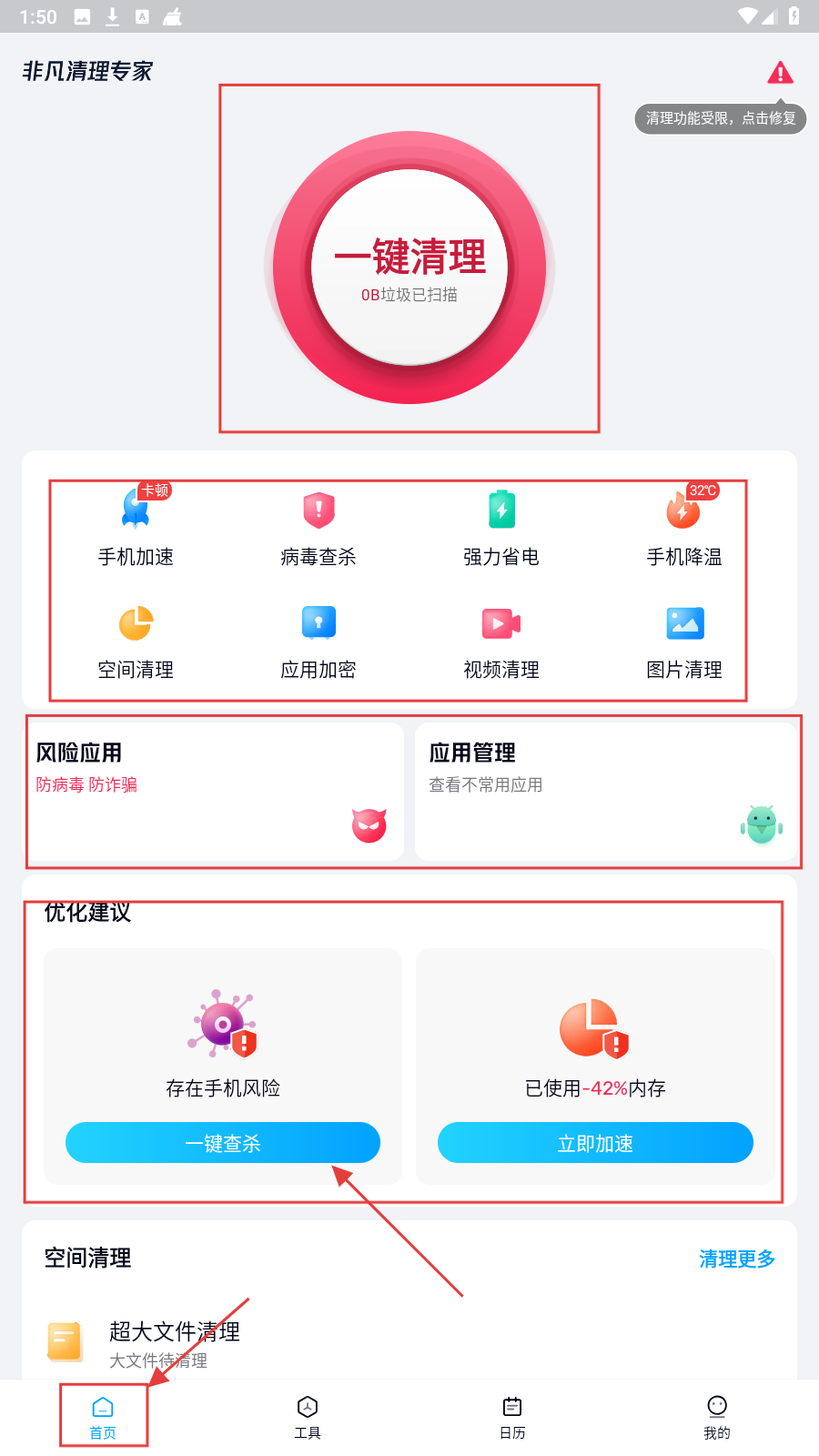This screenshot has height=1456, width=819.
Task: Open 图片清理 photo cleanup
Action: 683,641
